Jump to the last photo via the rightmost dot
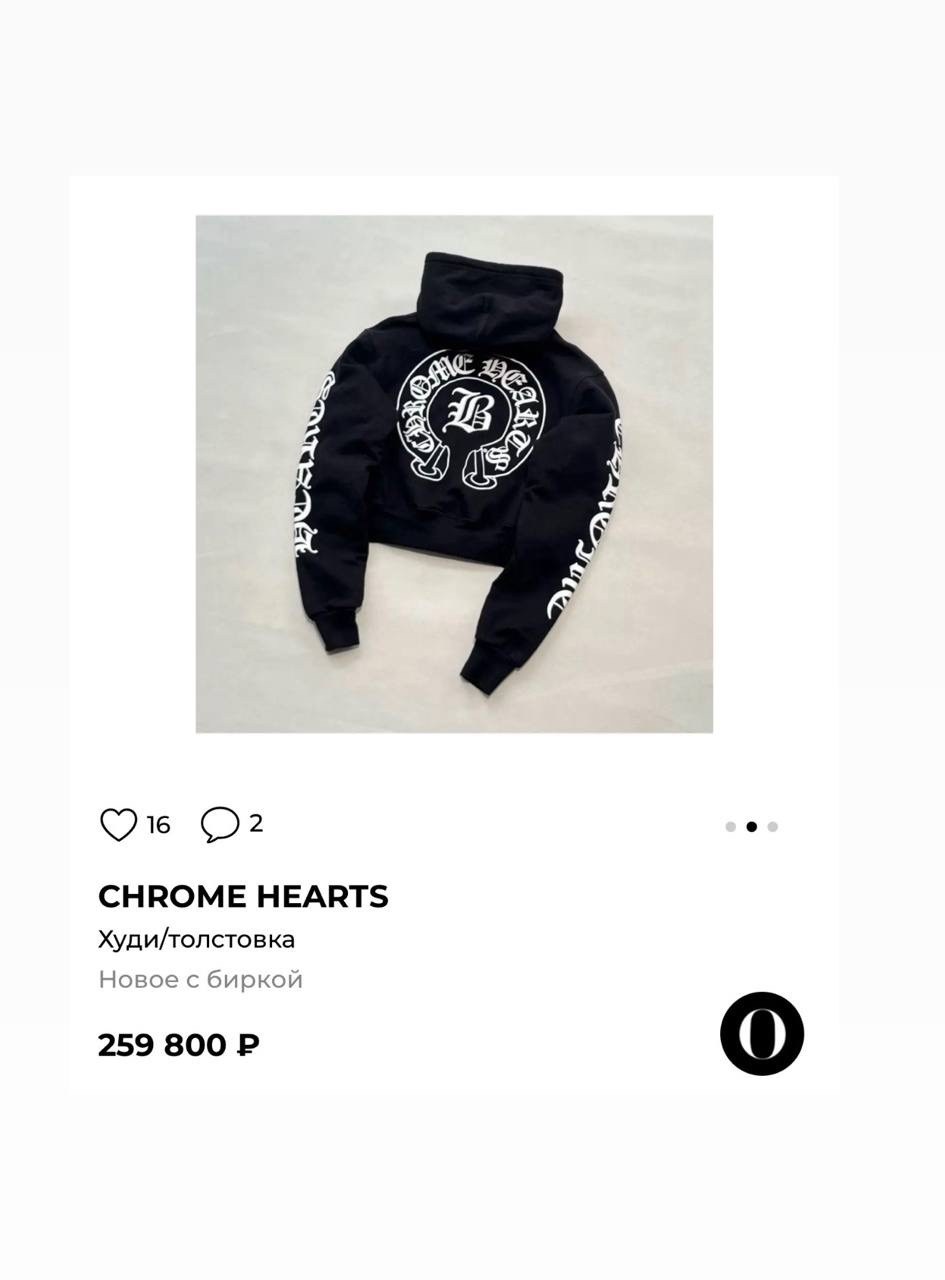Screen dimensions: 945x1280 [x=773, y=827]
